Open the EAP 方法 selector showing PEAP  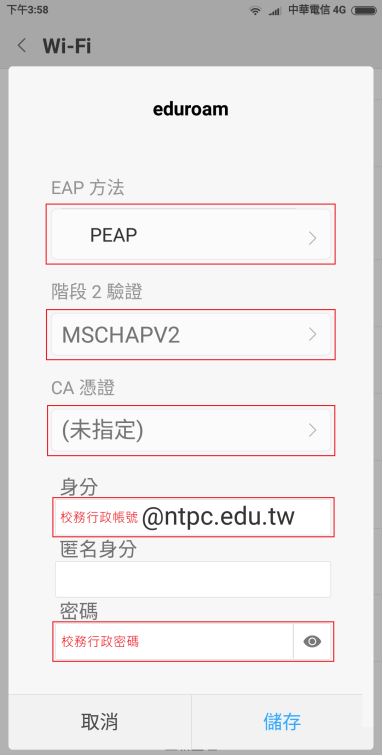pos(191,234)
